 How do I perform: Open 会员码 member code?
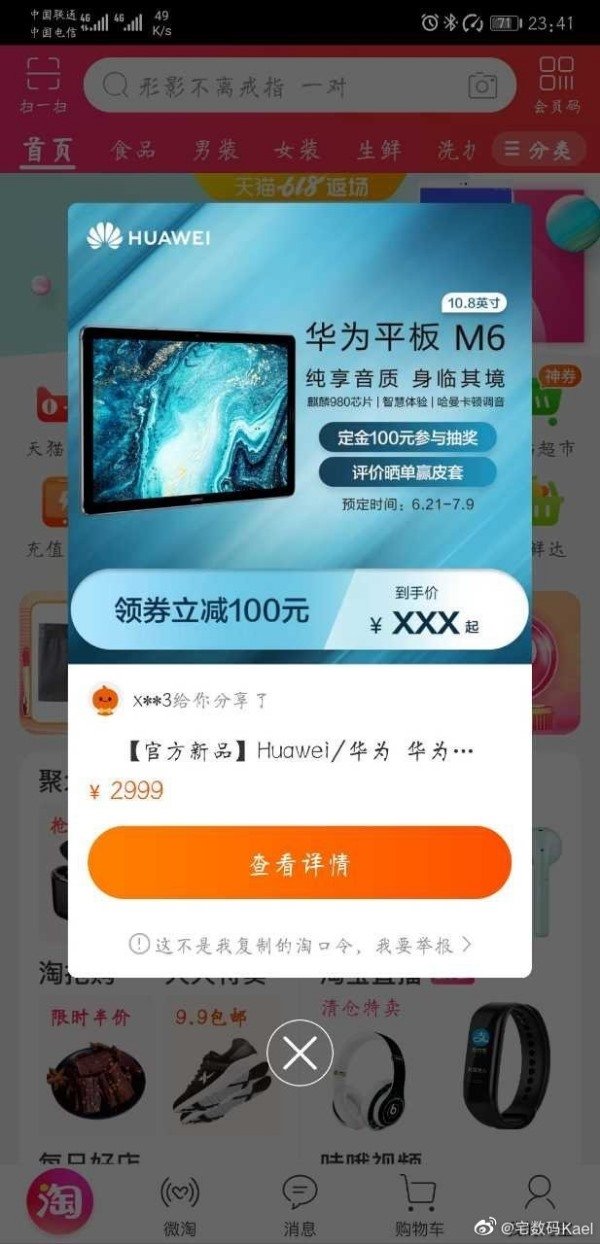(558, 85)
